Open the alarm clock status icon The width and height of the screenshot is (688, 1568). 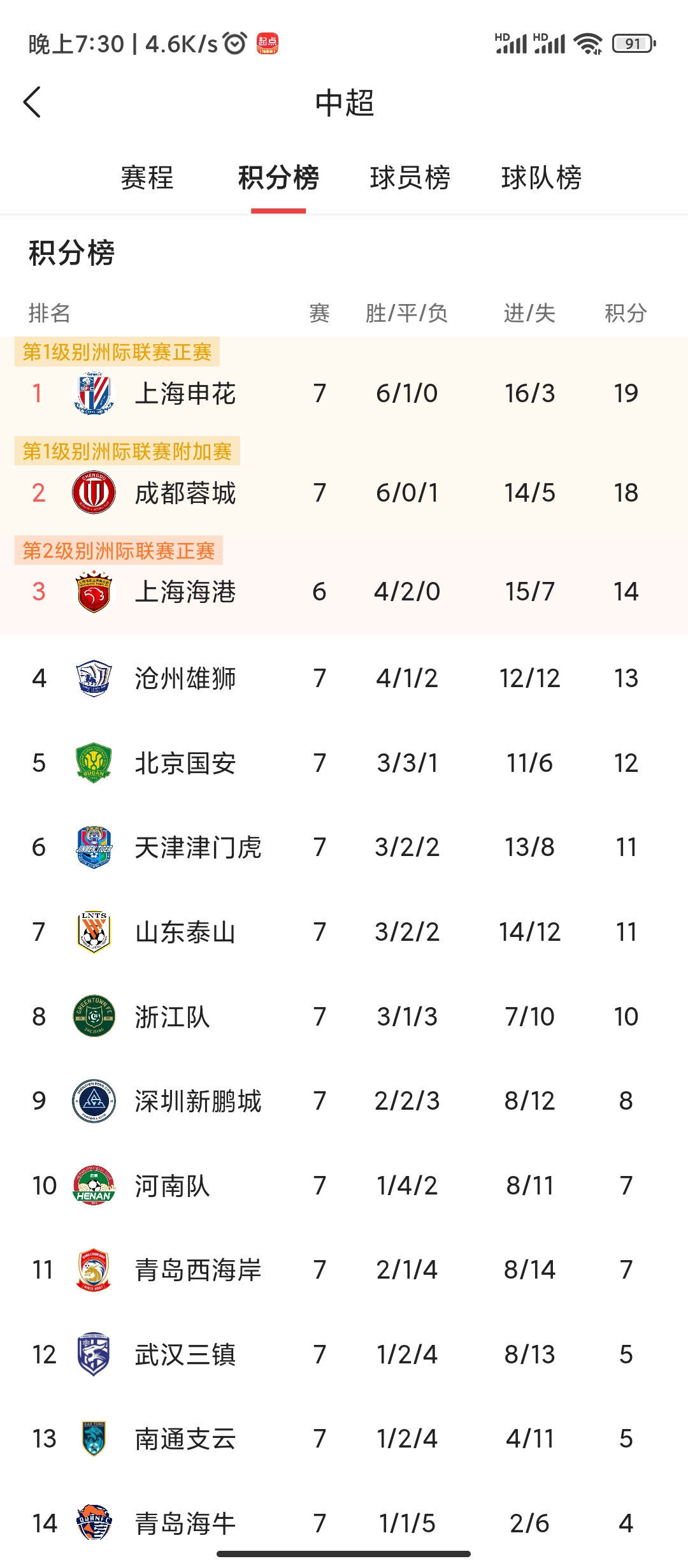(233, 42)
